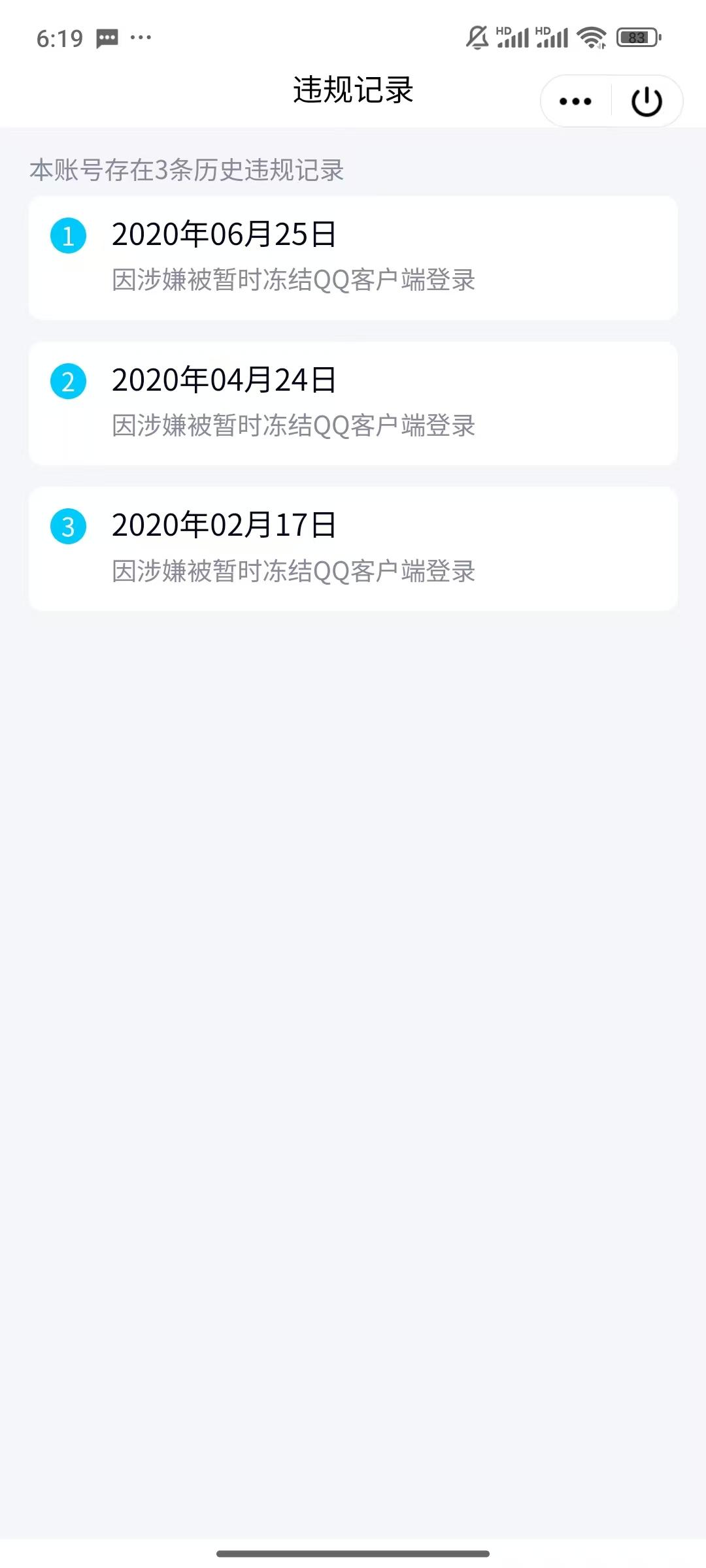
Task: Tap the first record's 因涉嫌被暂时冻结 description
Action: 294,280
